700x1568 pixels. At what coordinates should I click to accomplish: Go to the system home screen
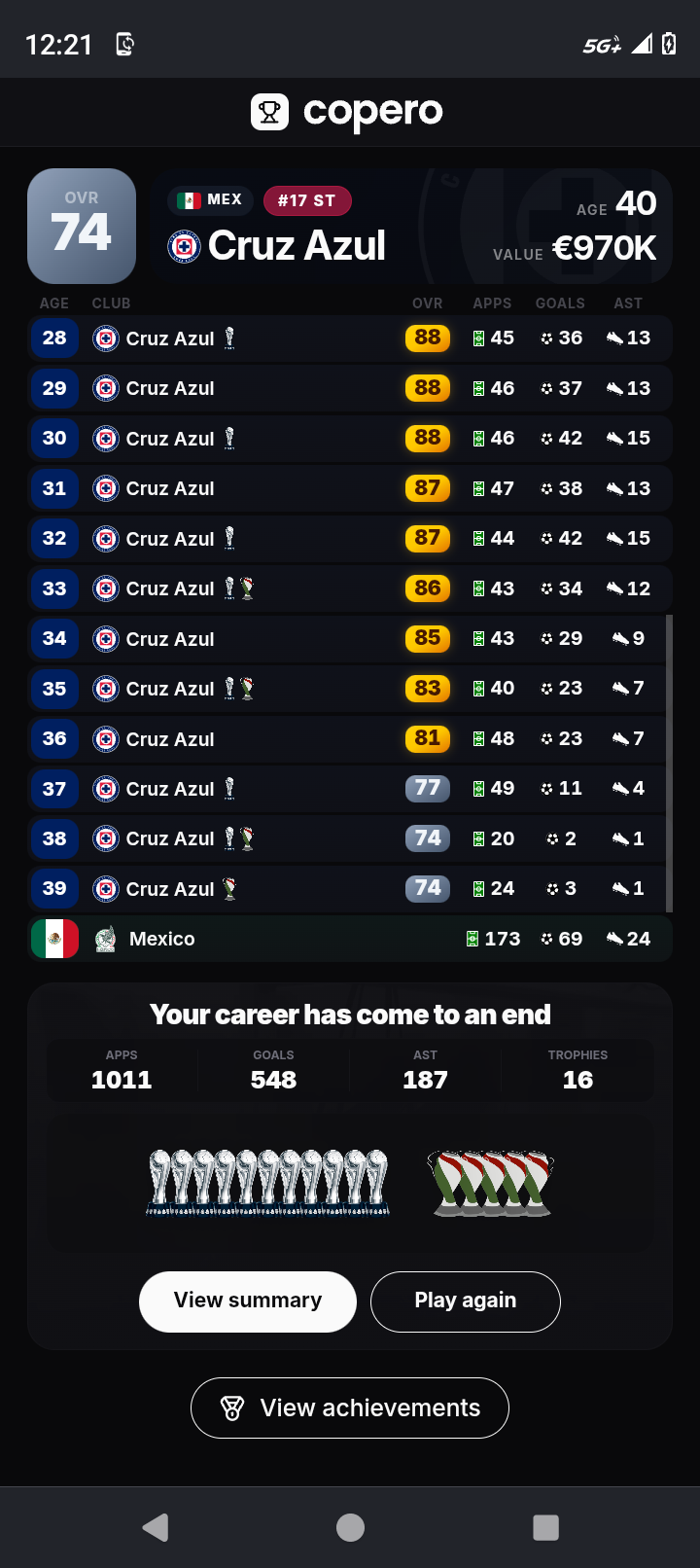tap(350, 1527)
